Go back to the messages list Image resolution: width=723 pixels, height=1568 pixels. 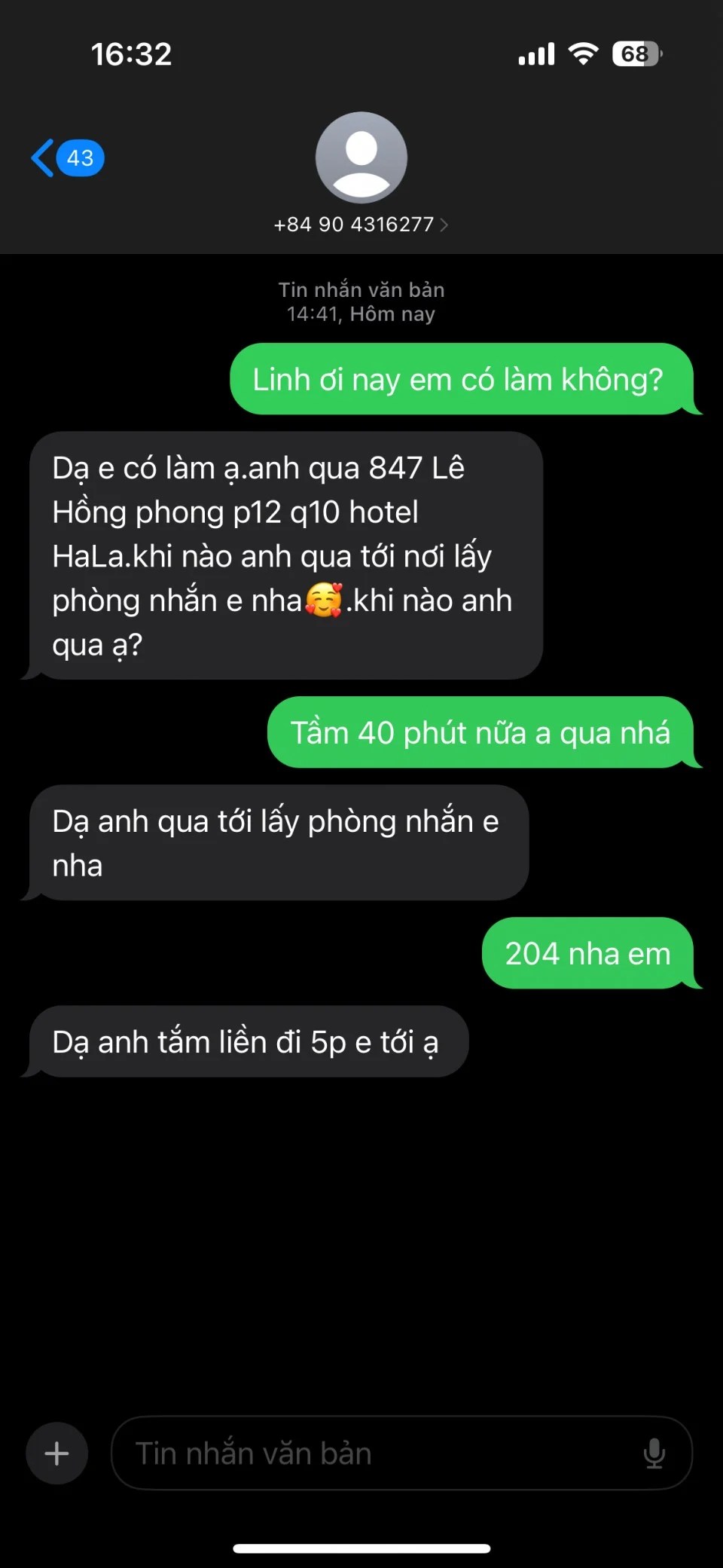pyautogui.click(x=66, y=158)
